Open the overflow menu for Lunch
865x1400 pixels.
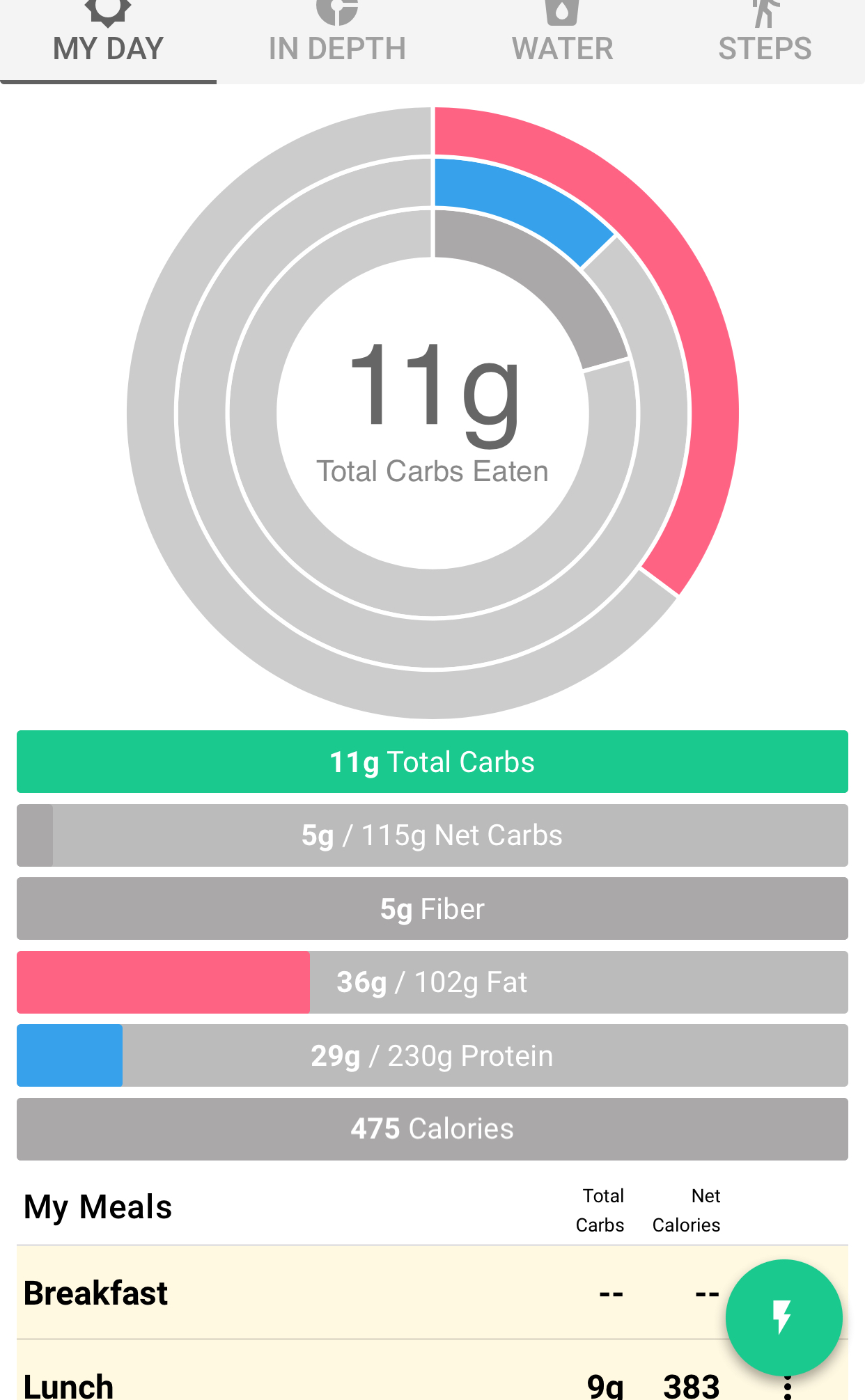tap(788, 1387)
